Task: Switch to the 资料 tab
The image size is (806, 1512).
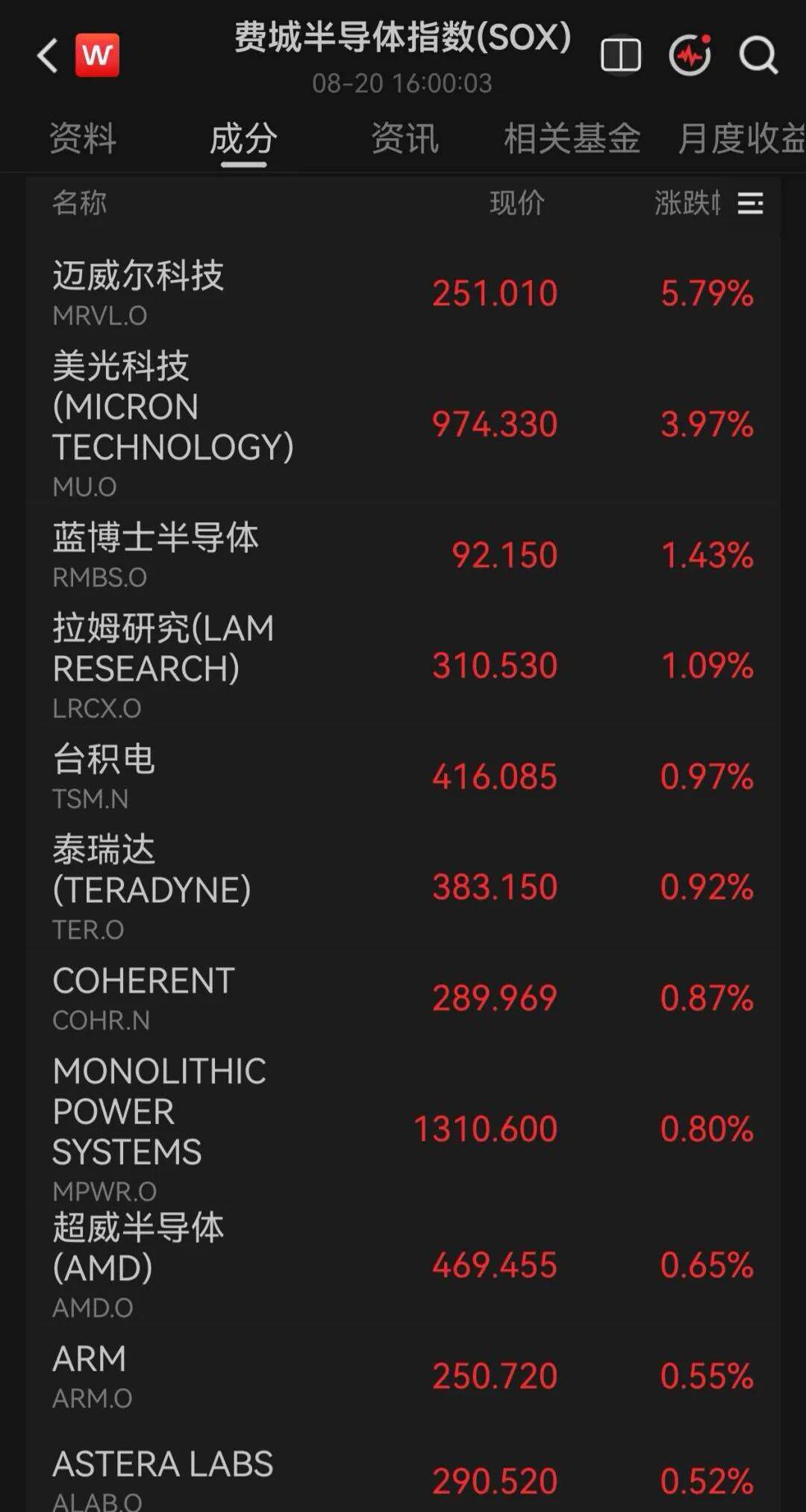Action: click(83, 138)
